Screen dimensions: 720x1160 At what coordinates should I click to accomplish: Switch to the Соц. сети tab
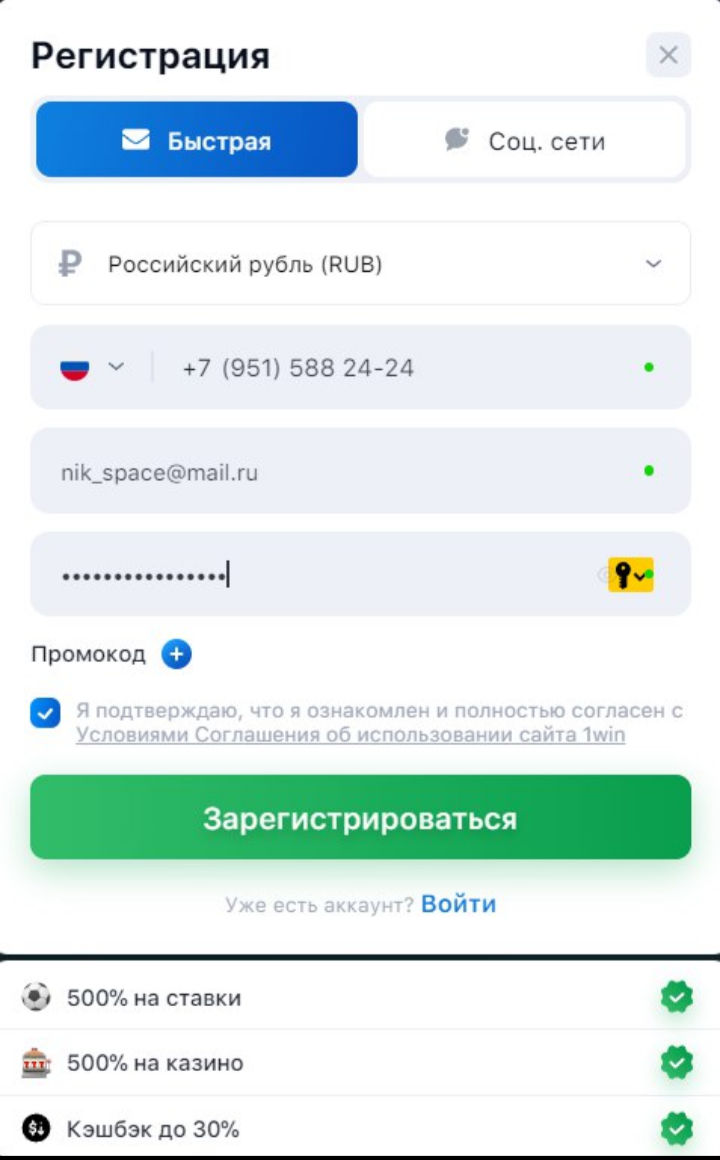pos(525,140)
